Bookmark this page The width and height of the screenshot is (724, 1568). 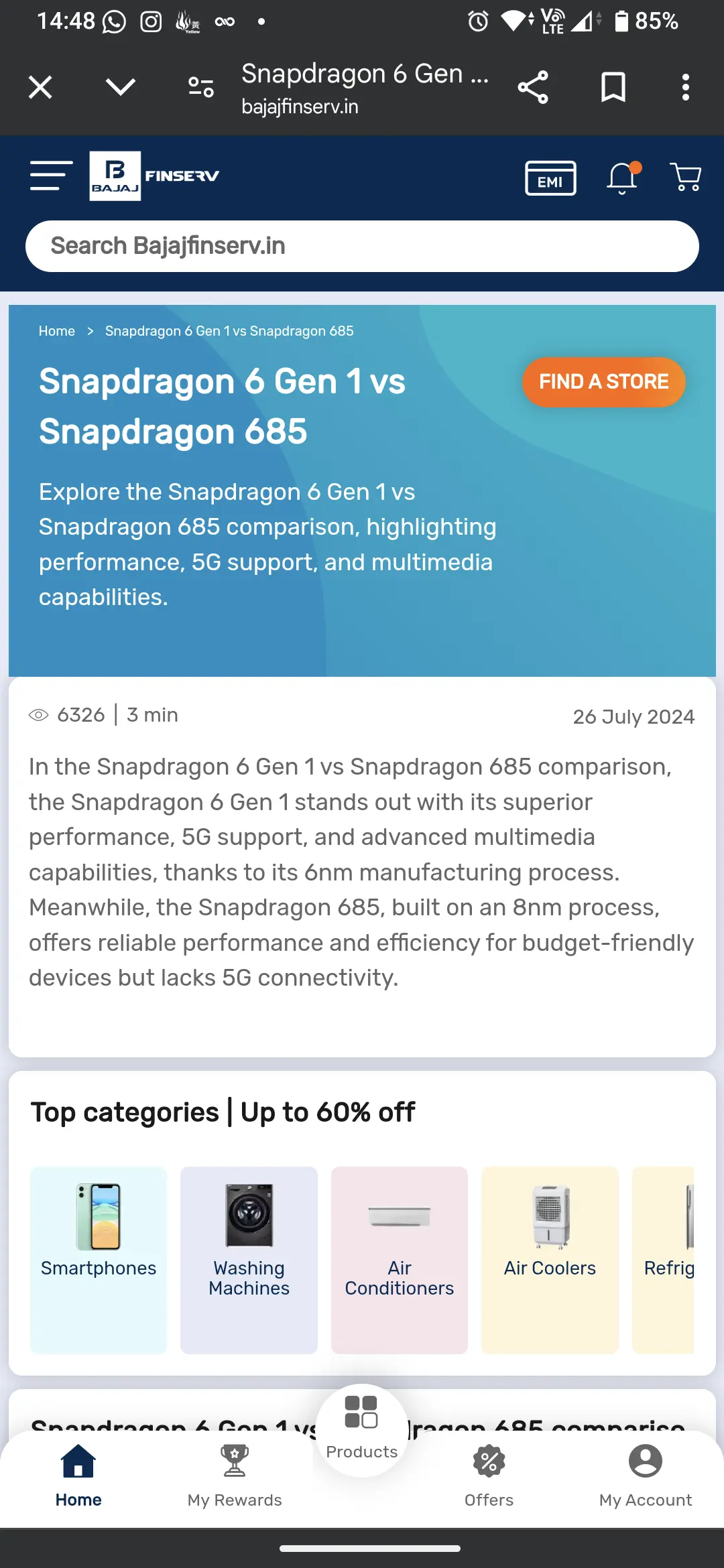pyautogui.click(x=613, y=87)
